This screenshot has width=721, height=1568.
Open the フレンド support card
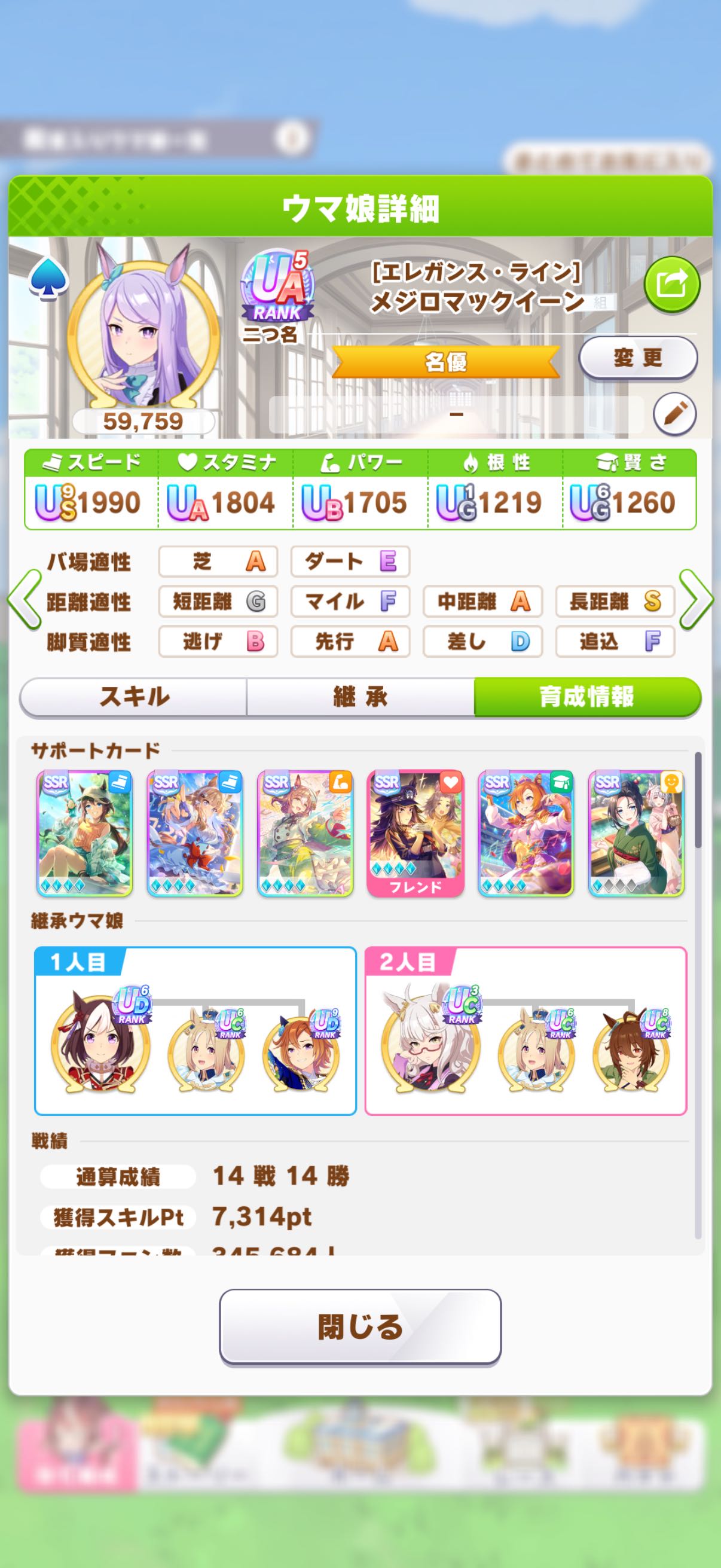416,833
